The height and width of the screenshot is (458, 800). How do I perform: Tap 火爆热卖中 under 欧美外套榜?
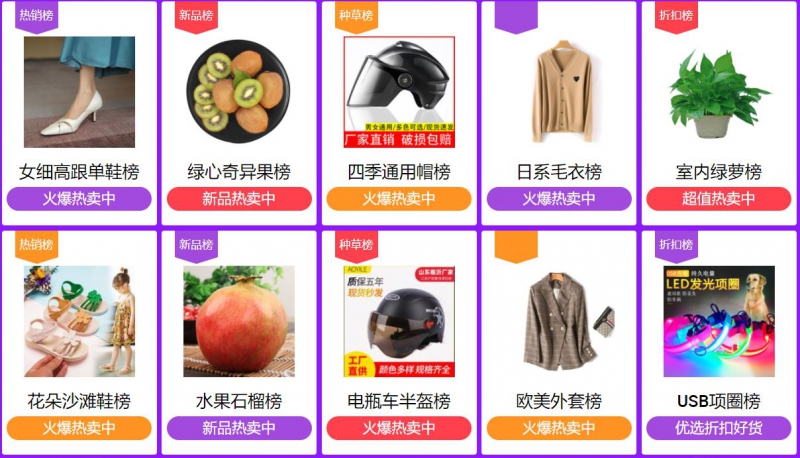[x=559, y=428]
